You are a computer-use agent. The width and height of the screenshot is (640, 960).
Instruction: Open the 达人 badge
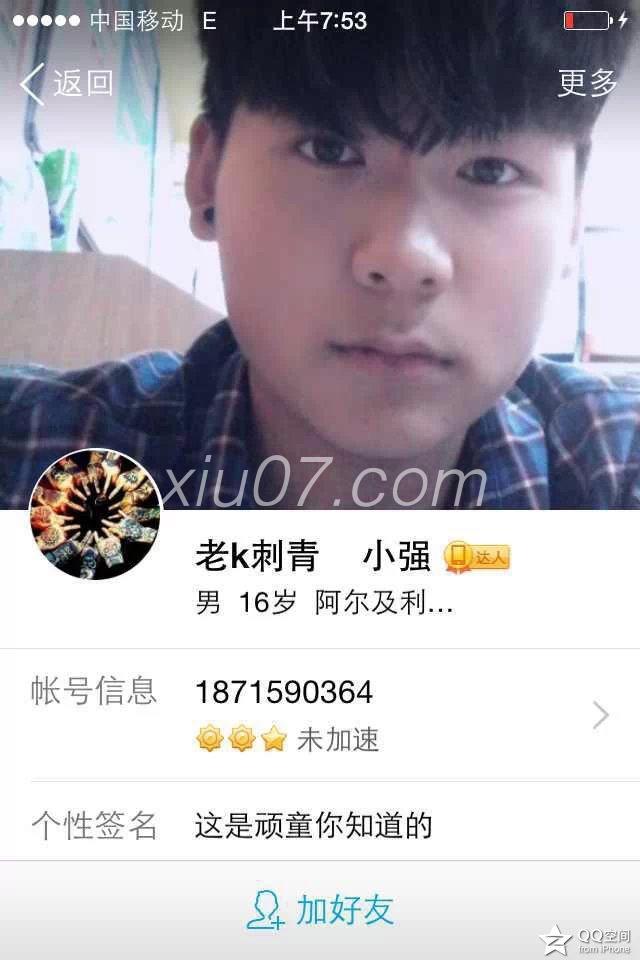pyautogui.click(x=477, y=557)
